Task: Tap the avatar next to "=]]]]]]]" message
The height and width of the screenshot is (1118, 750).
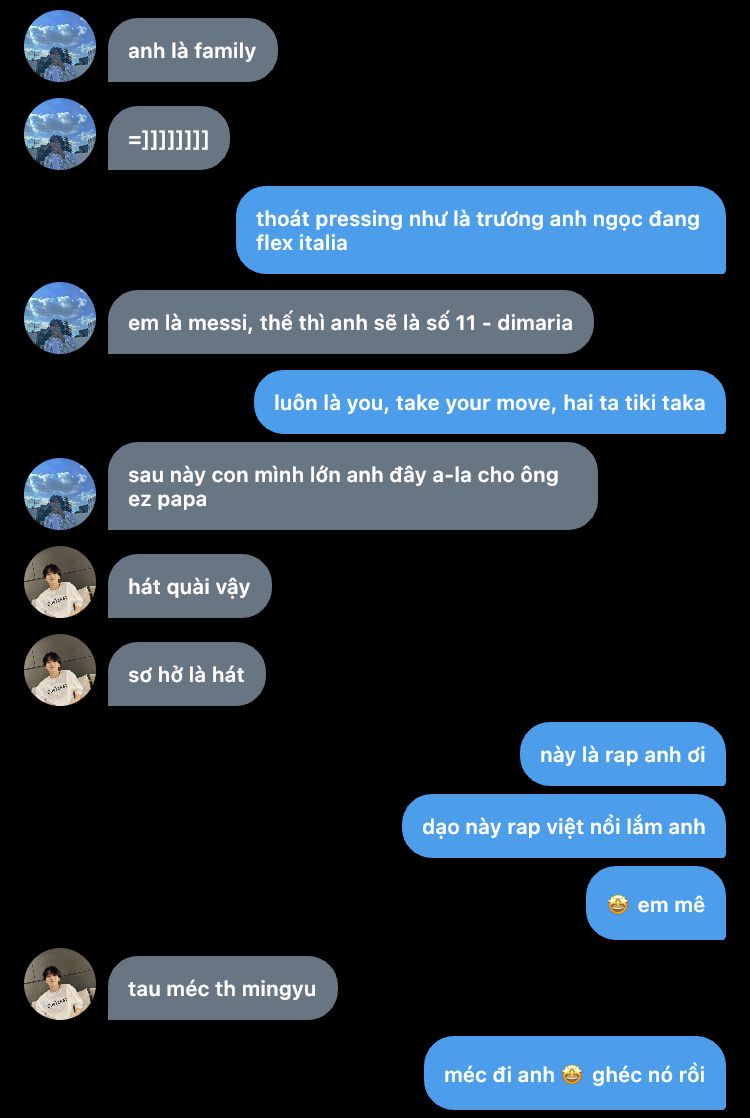Action: point(60,134)
